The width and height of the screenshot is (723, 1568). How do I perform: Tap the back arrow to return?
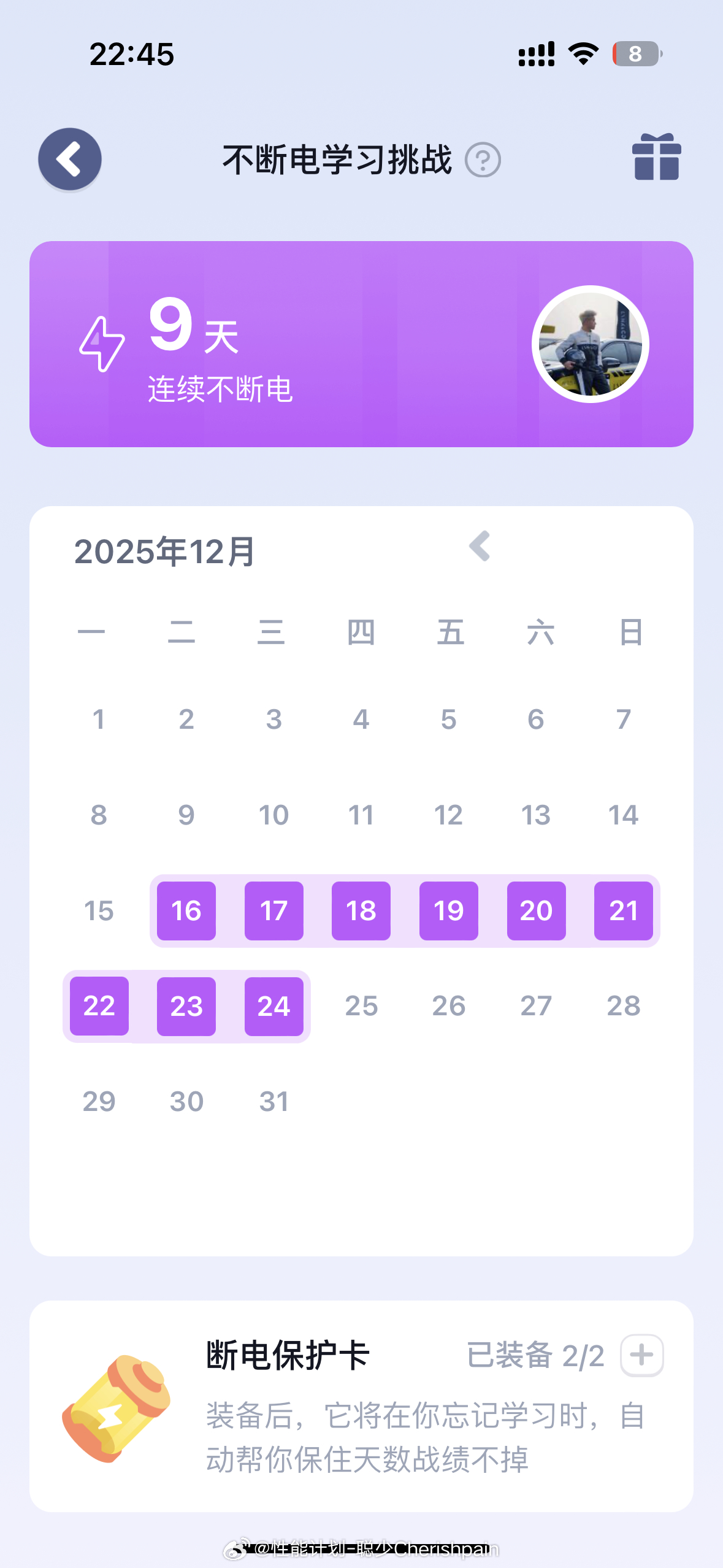(x=69, y=158)
